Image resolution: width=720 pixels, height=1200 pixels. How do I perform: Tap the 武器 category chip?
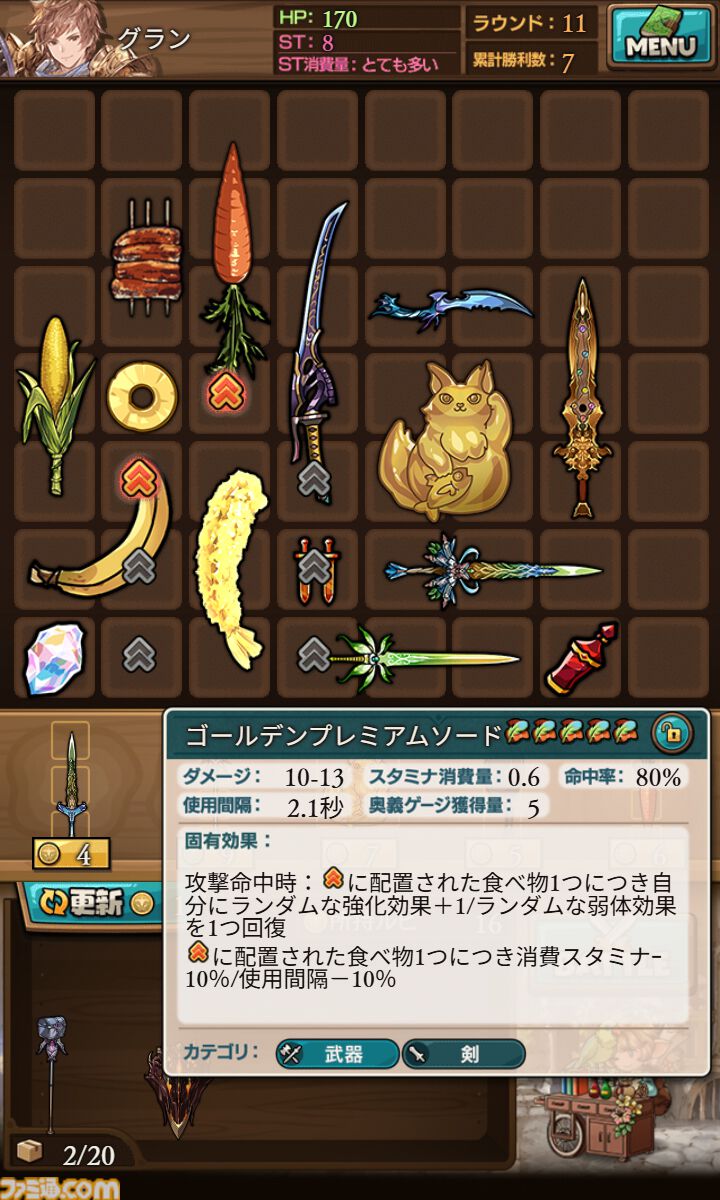(x=338, y=1054)
